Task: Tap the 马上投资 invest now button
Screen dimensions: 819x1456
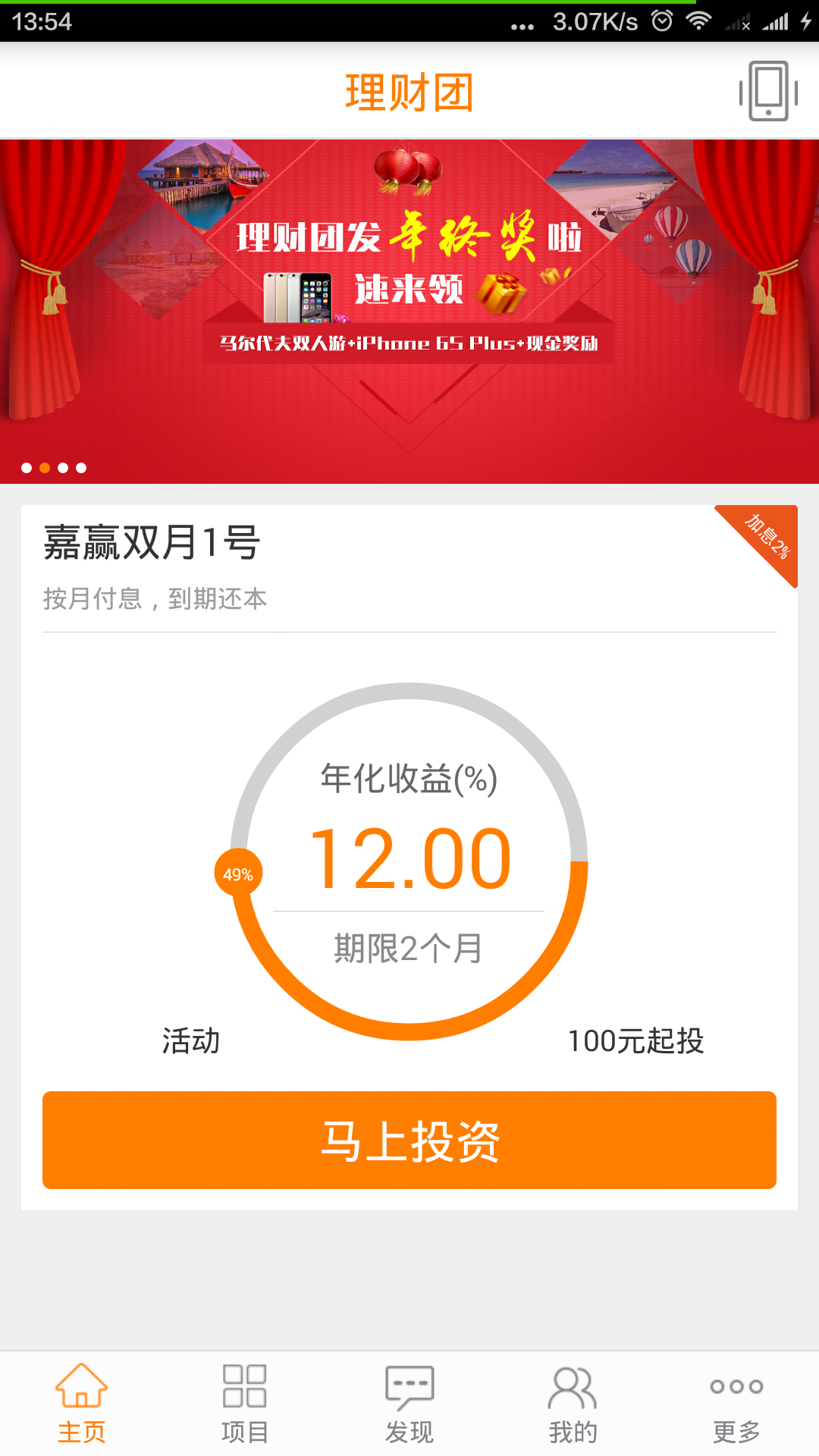Action: point(409,1140)
